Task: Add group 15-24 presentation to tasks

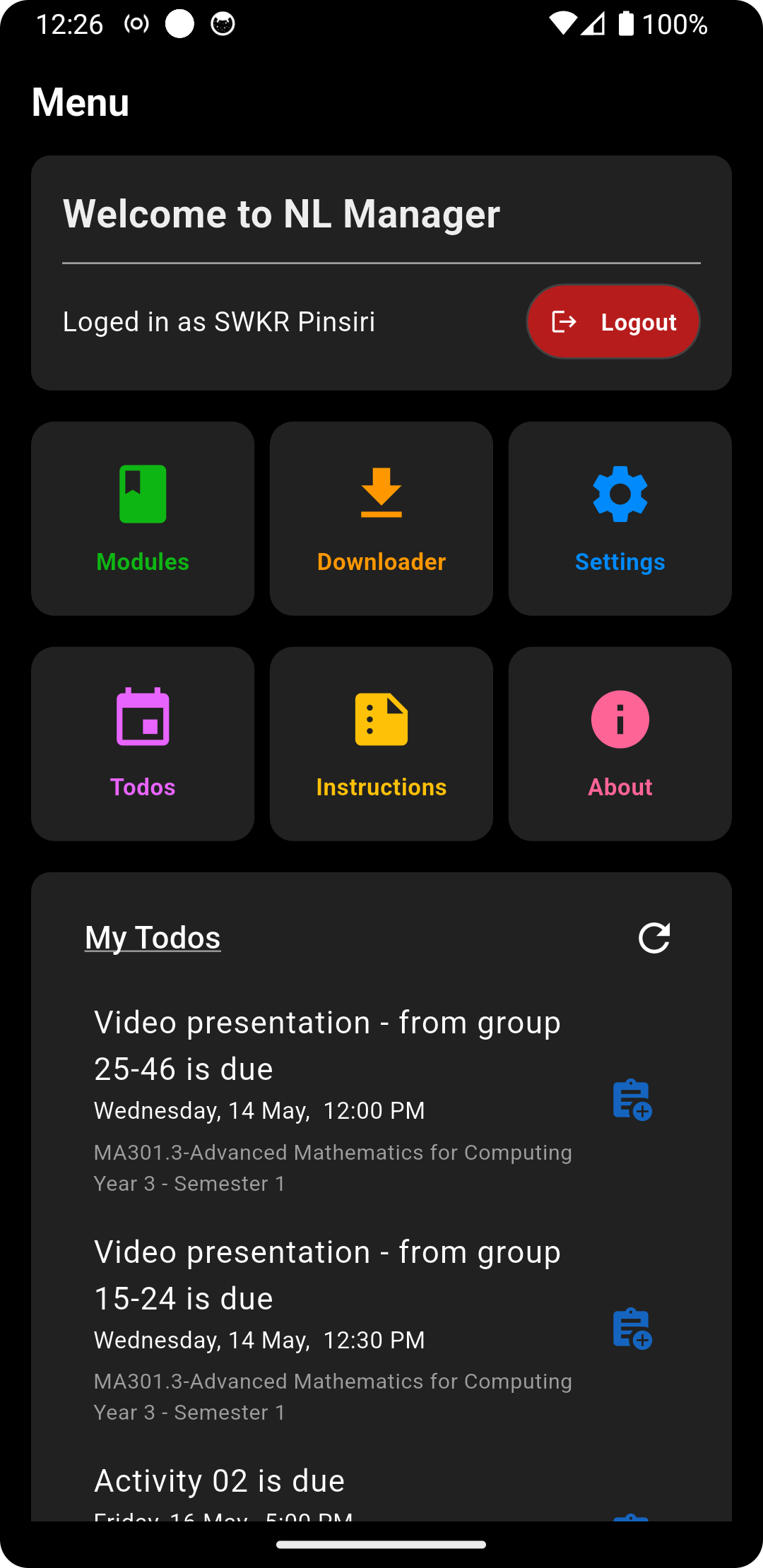Action: pos(632,1329)
